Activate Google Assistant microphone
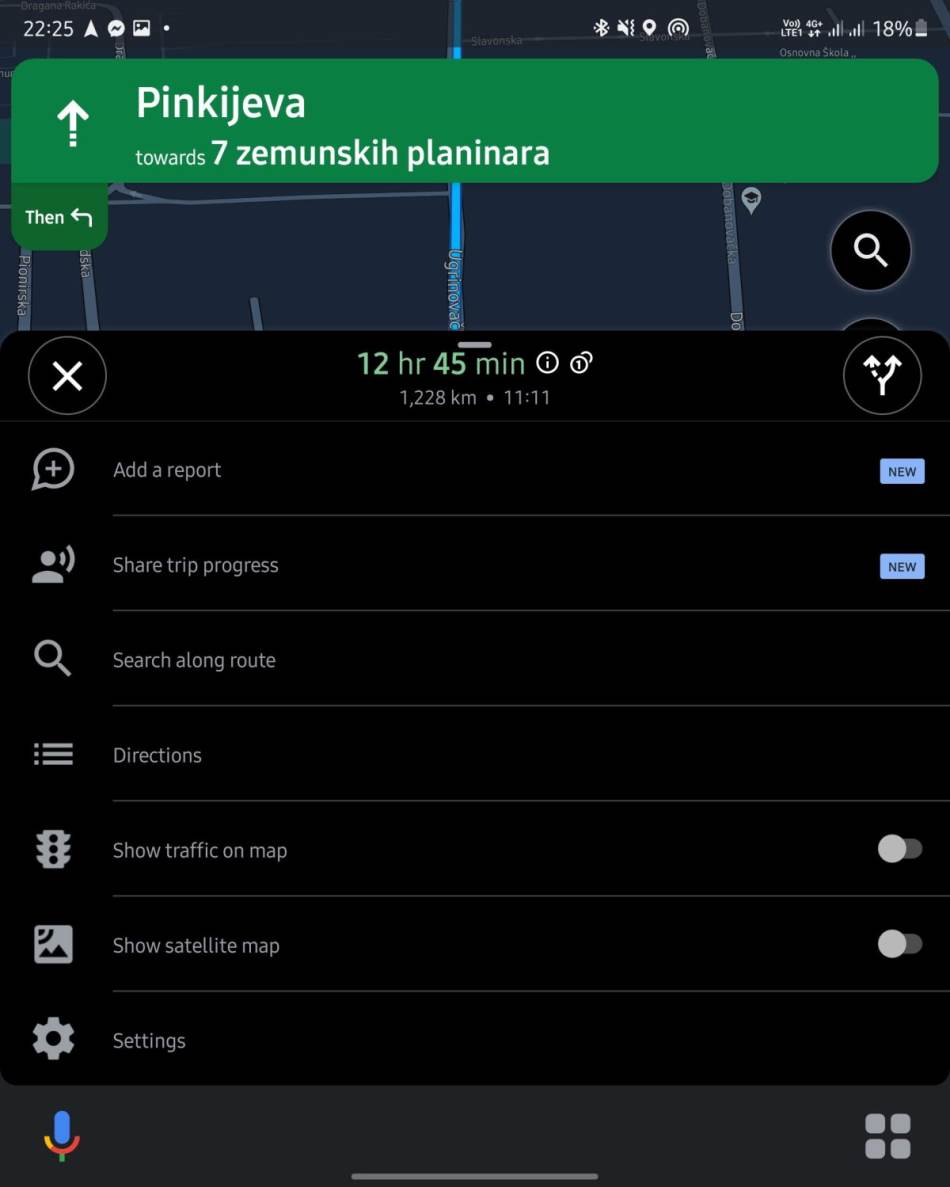 (x=62, y=1135)
